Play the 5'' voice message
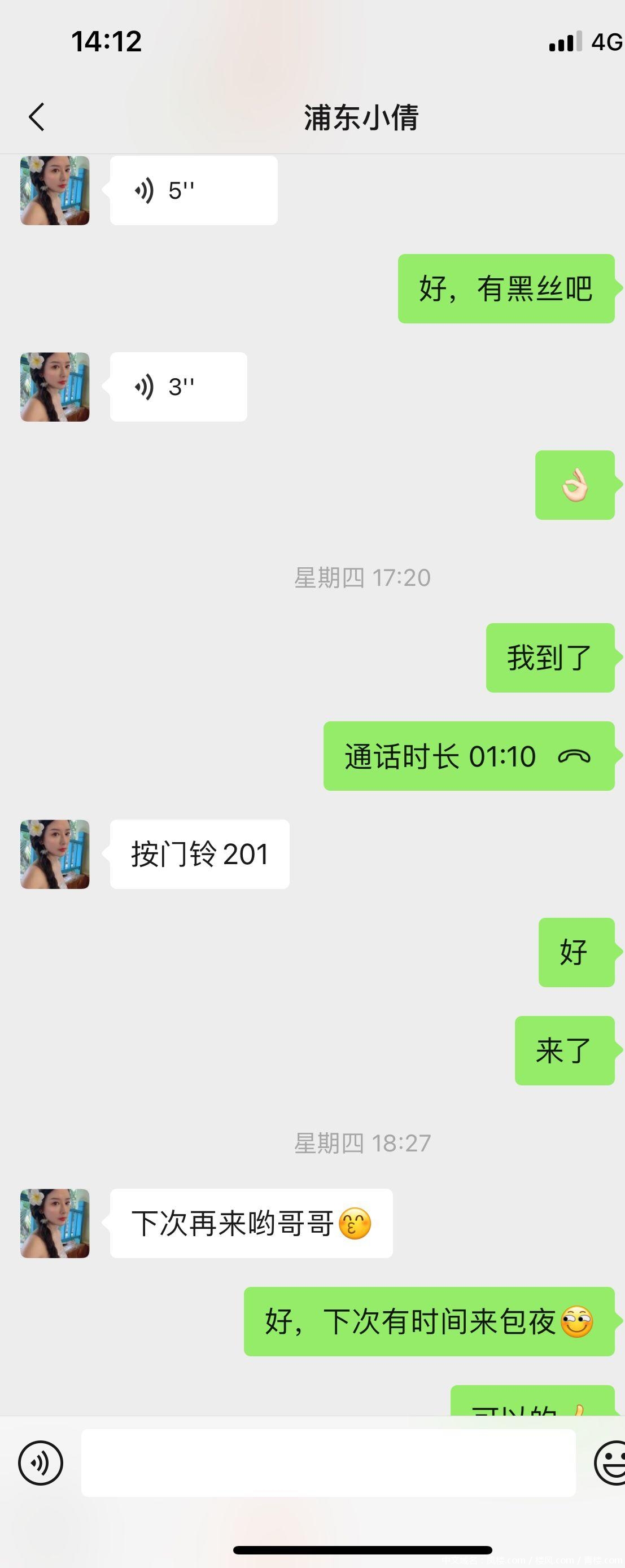The image size is (625, 1568). [193, 189]
